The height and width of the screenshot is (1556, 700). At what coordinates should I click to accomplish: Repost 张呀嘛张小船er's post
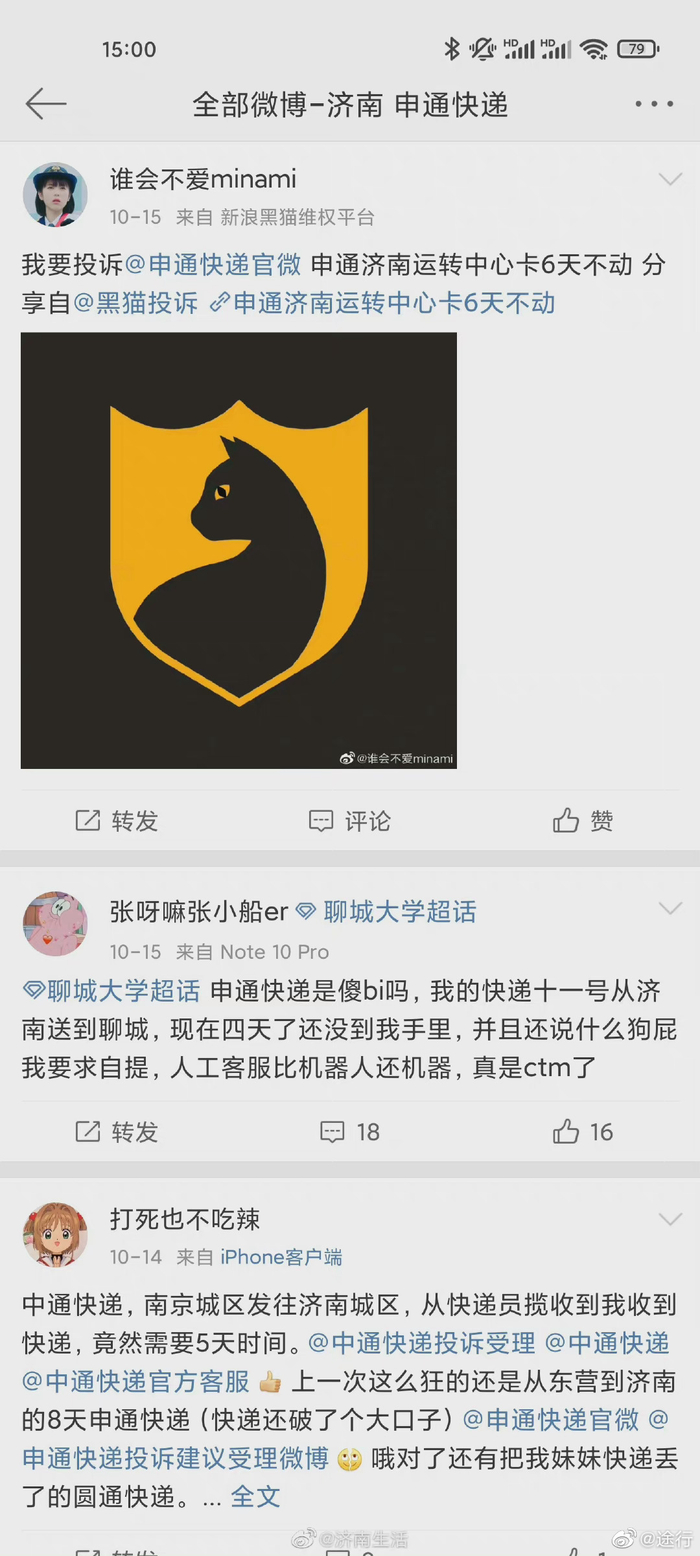(x=117, y=1132)
